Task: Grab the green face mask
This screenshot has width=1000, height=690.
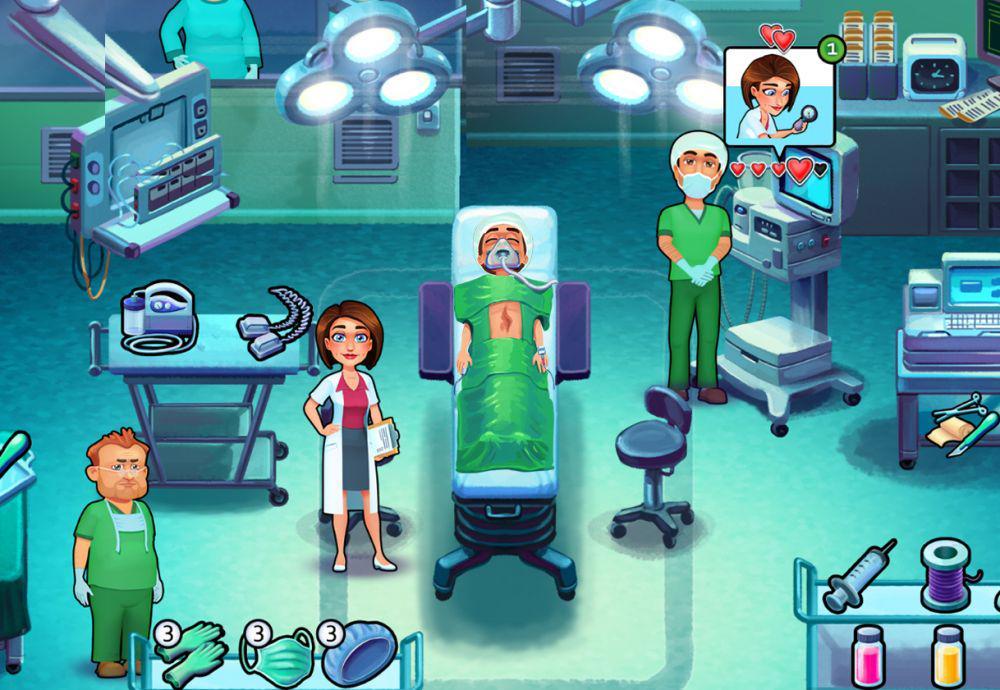Action: click(278, 655)
